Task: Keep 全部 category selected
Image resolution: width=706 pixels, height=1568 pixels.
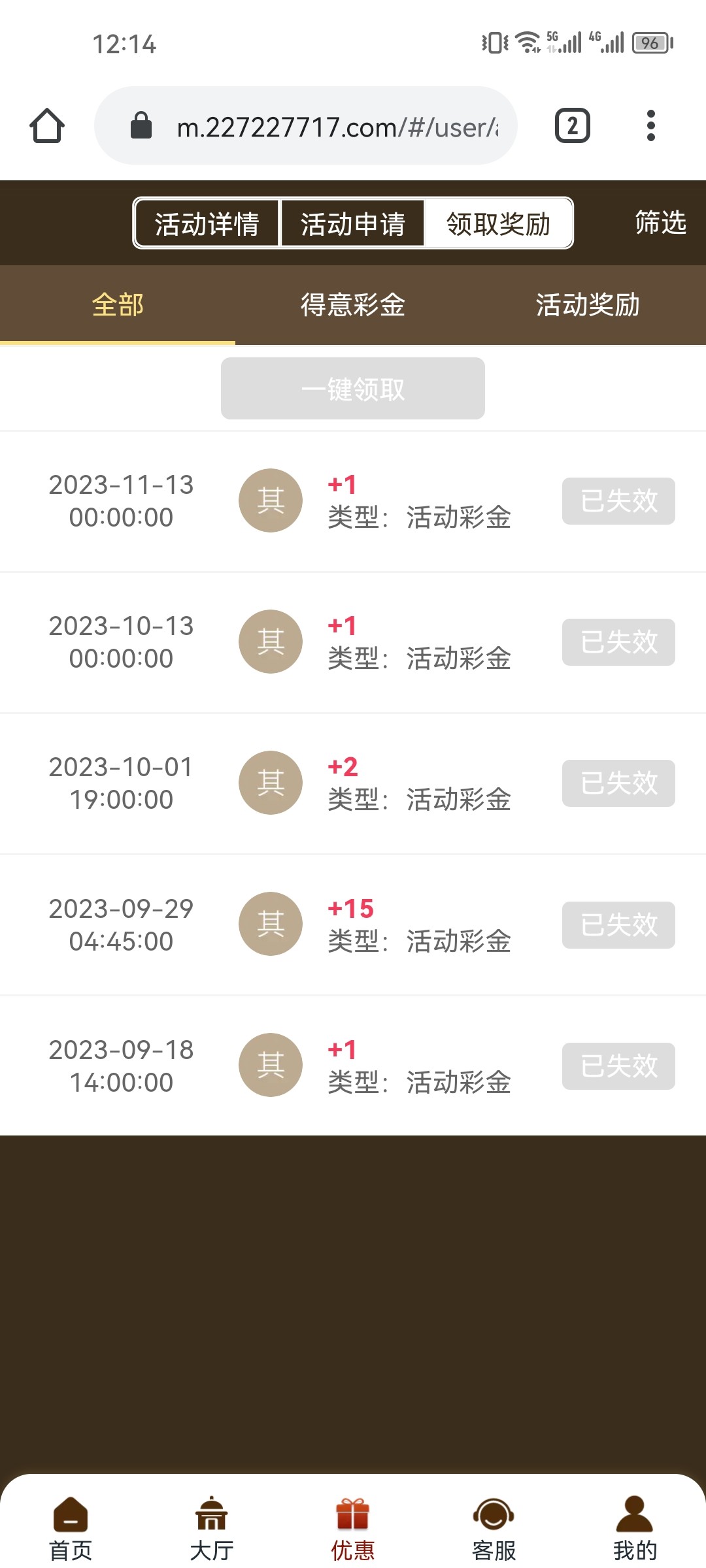Action: pyautogui.click(x=118, y=304)
